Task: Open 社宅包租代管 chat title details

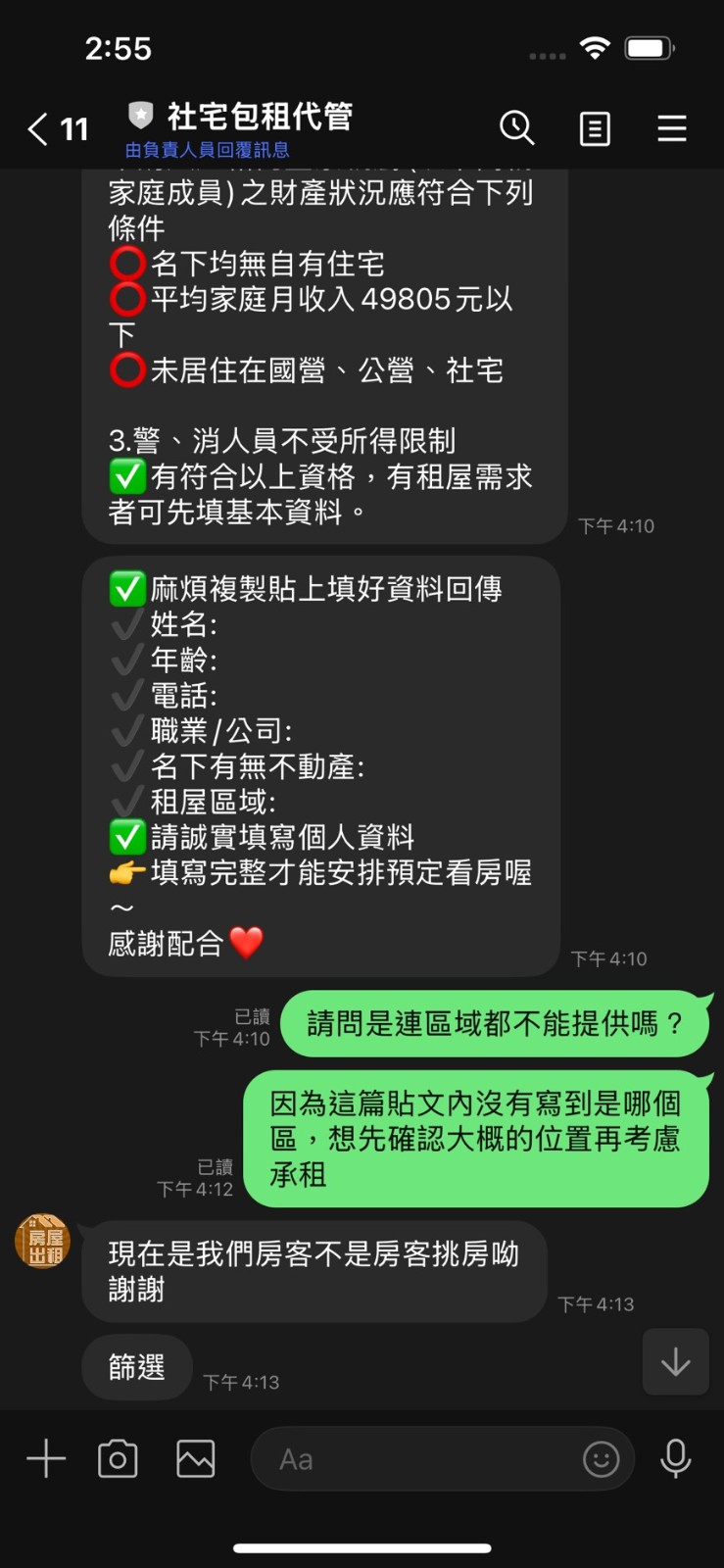Action: (x=259, y=117)
